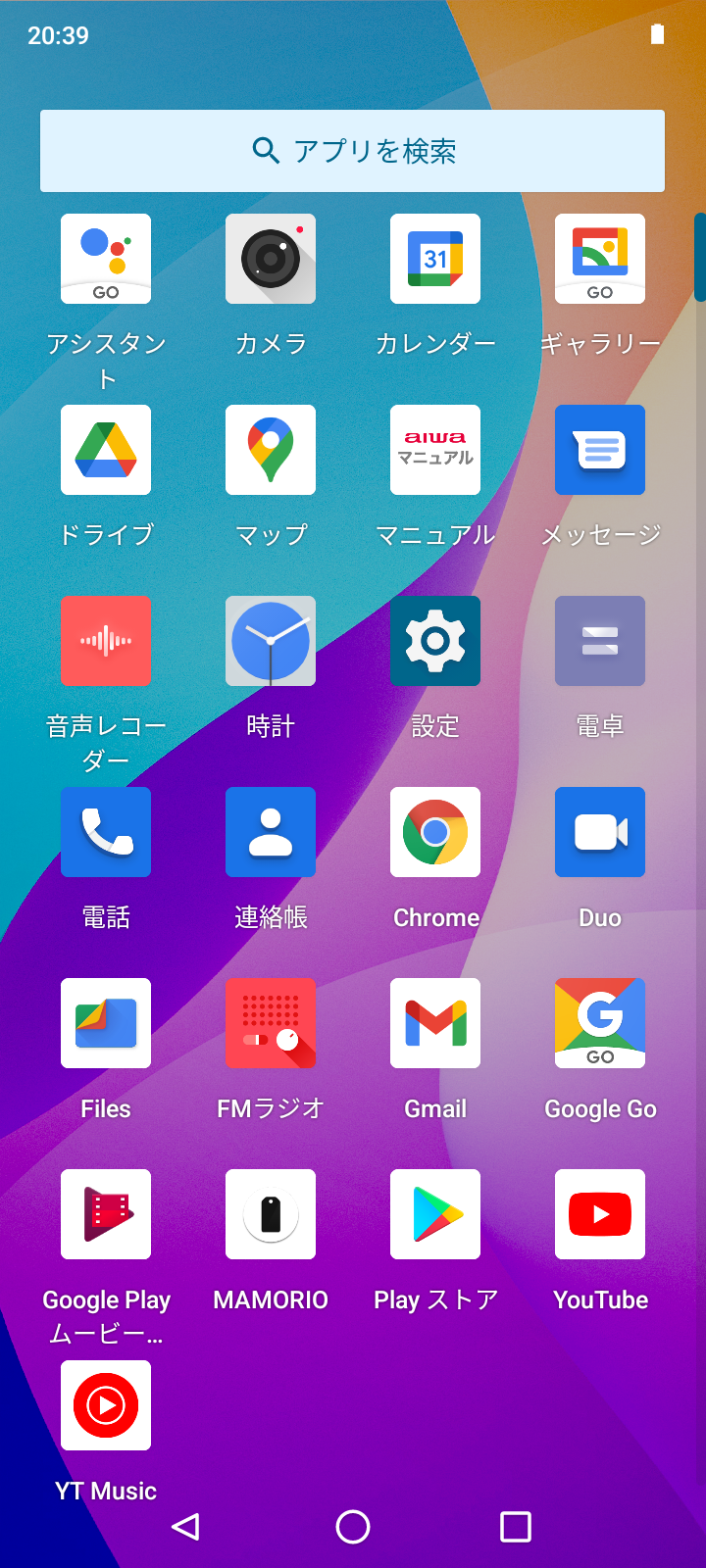
Task: Launch Chrome browser
Action: coord(435,832)
